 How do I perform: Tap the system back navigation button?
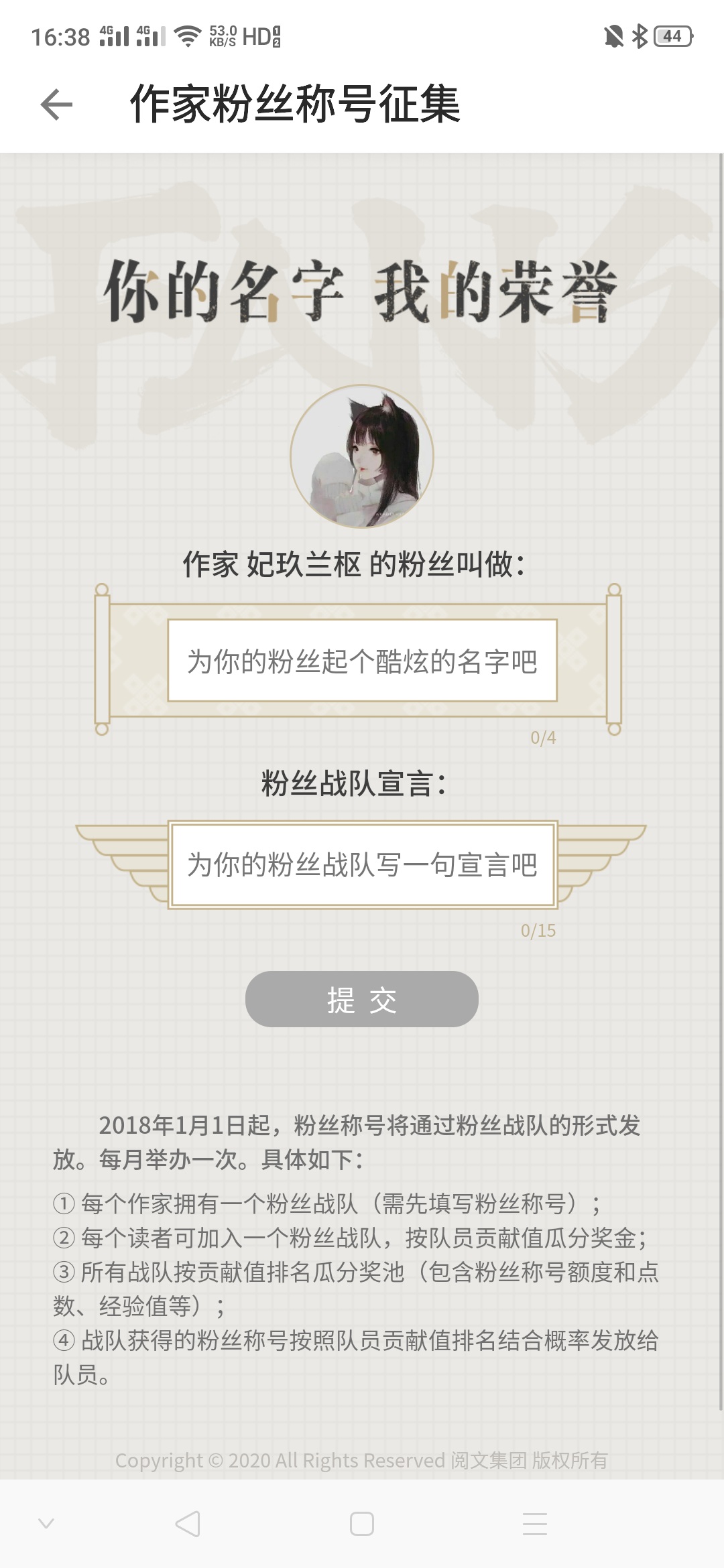(188, 1524)
